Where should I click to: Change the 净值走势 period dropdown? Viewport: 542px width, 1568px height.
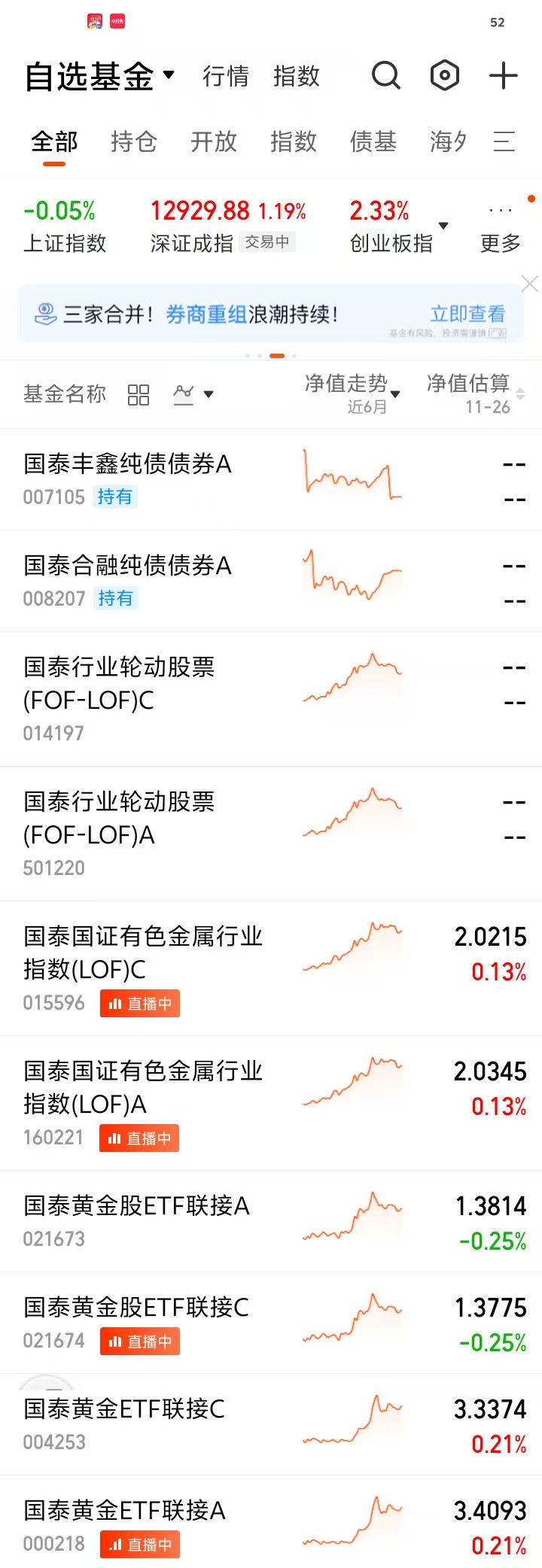352,394
